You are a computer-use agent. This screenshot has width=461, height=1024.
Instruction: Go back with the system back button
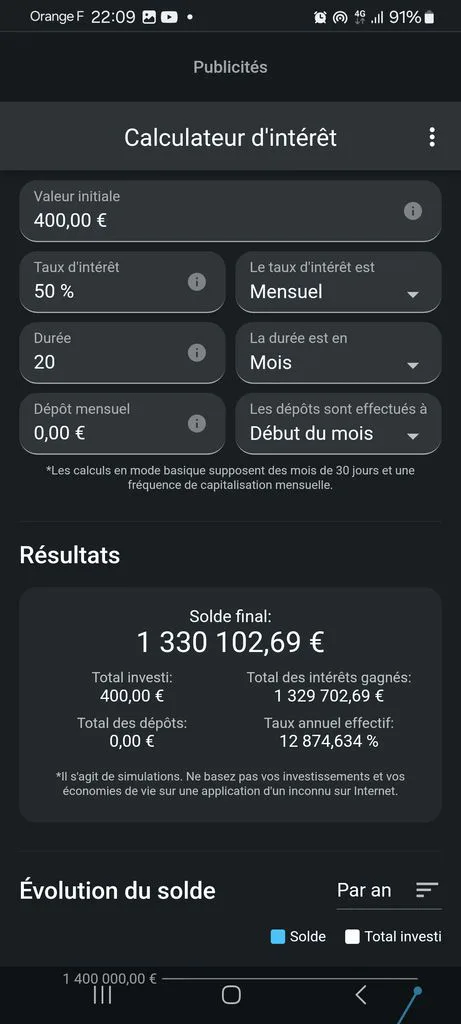click(360, 995)
